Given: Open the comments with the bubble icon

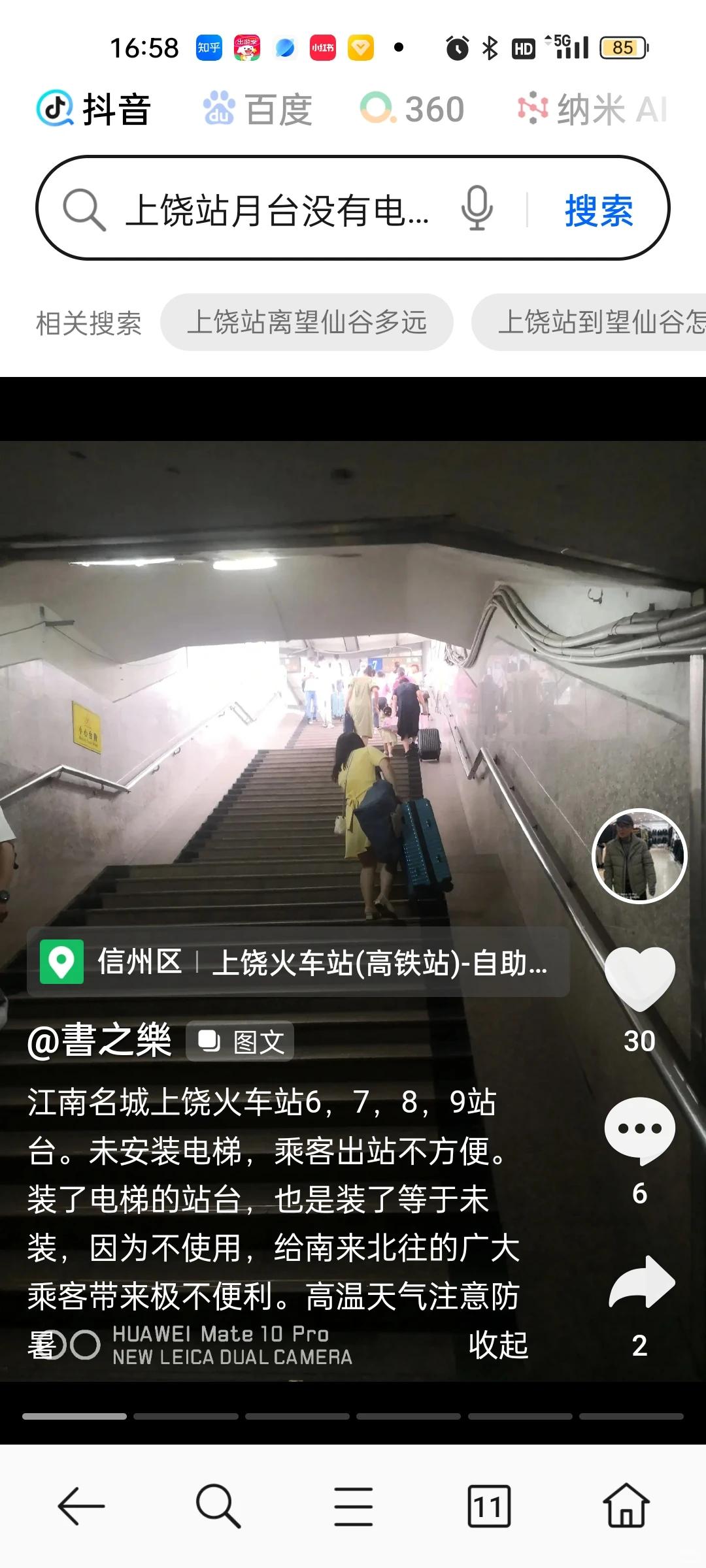Looking at the screenshot, I should [639, 1130].
